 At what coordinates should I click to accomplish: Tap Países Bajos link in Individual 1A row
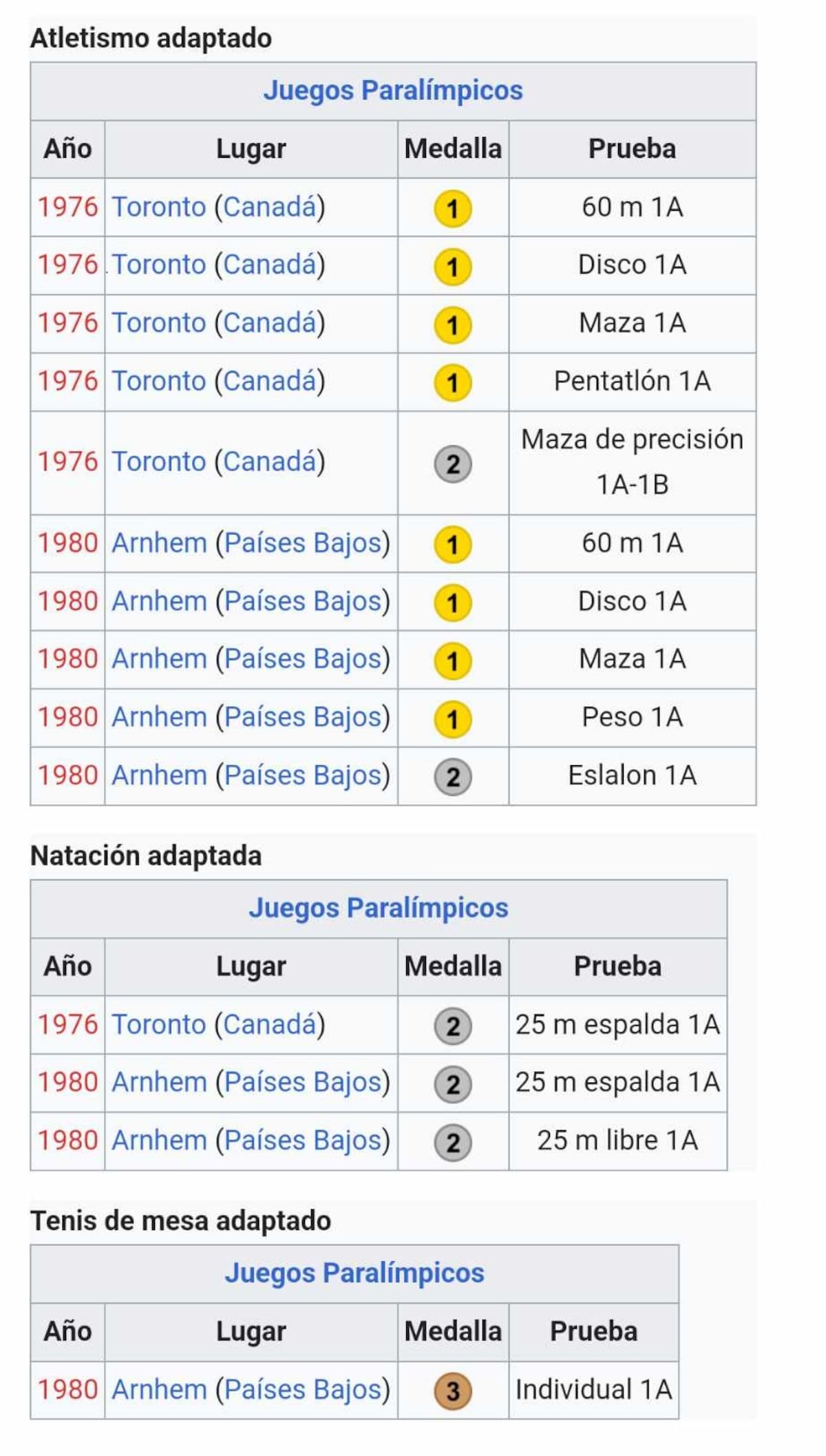(x=303, y=1390)
